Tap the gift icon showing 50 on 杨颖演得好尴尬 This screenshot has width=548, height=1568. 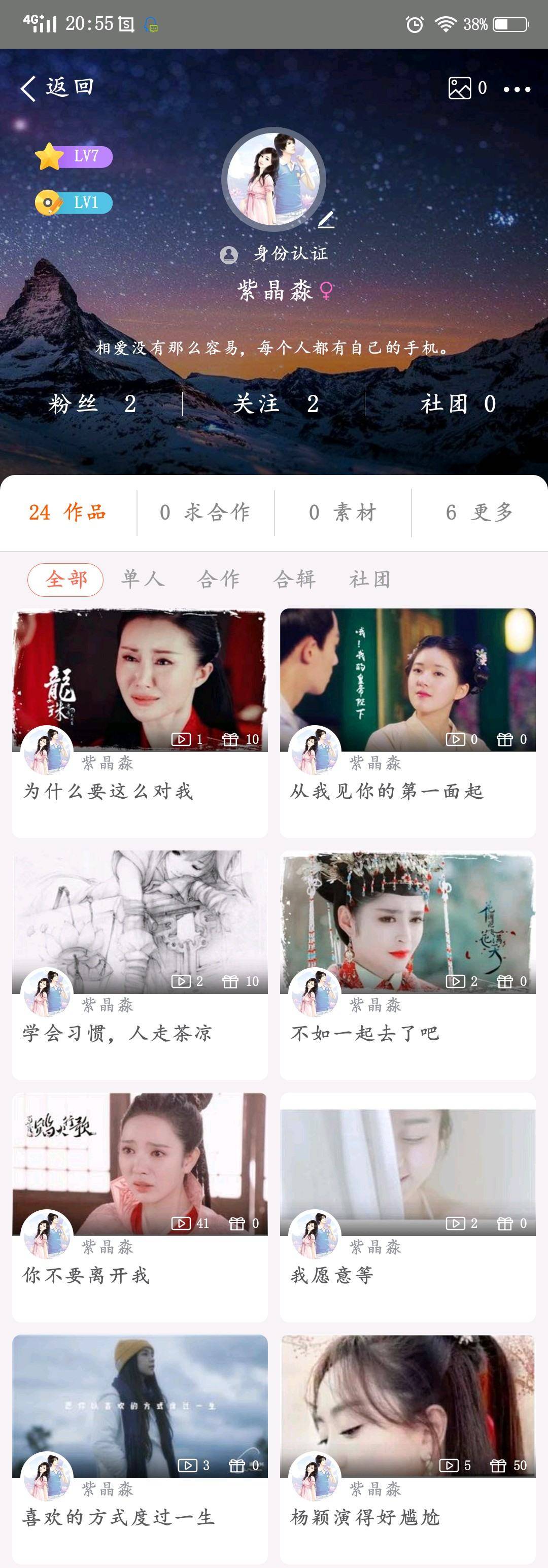[499, 1464]
